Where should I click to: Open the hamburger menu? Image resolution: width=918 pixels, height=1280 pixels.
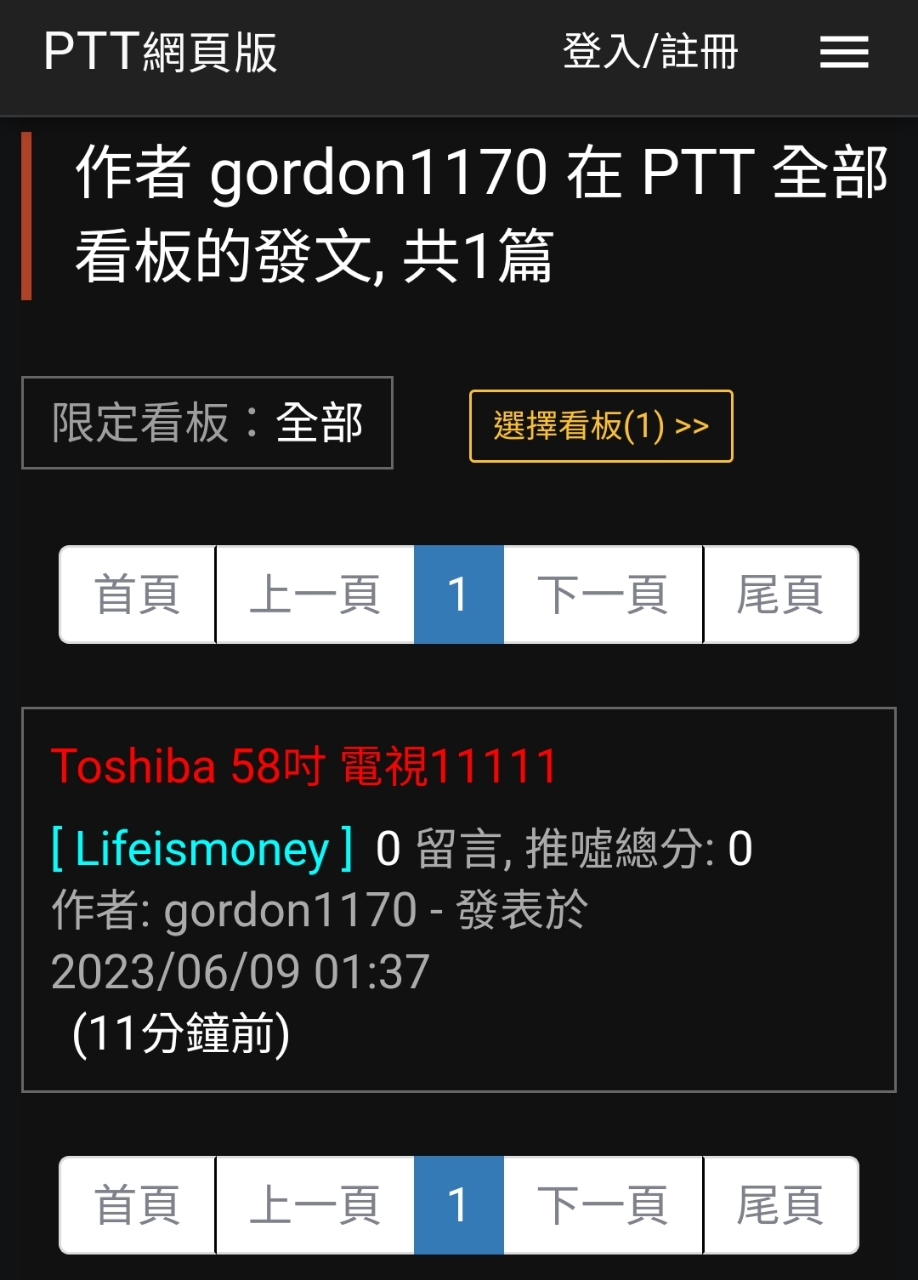tap(844, 52)
